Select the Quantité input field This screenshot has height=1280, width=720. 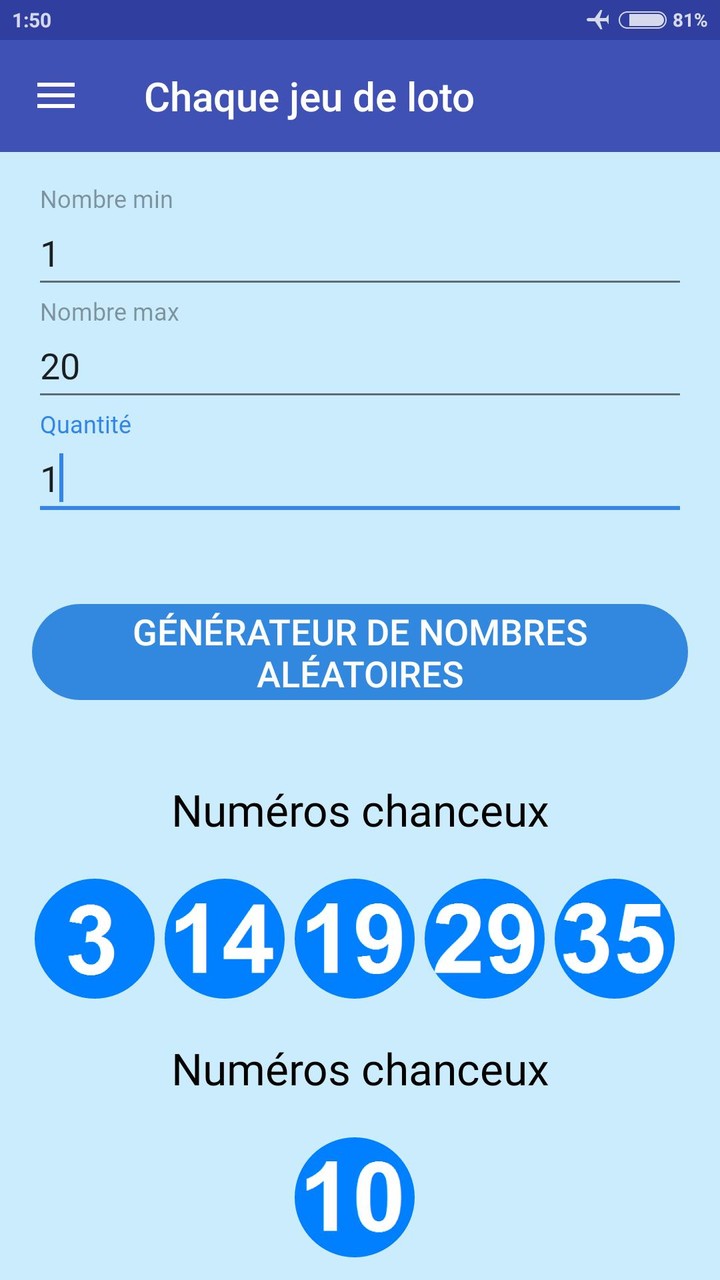tap(360, 478)
